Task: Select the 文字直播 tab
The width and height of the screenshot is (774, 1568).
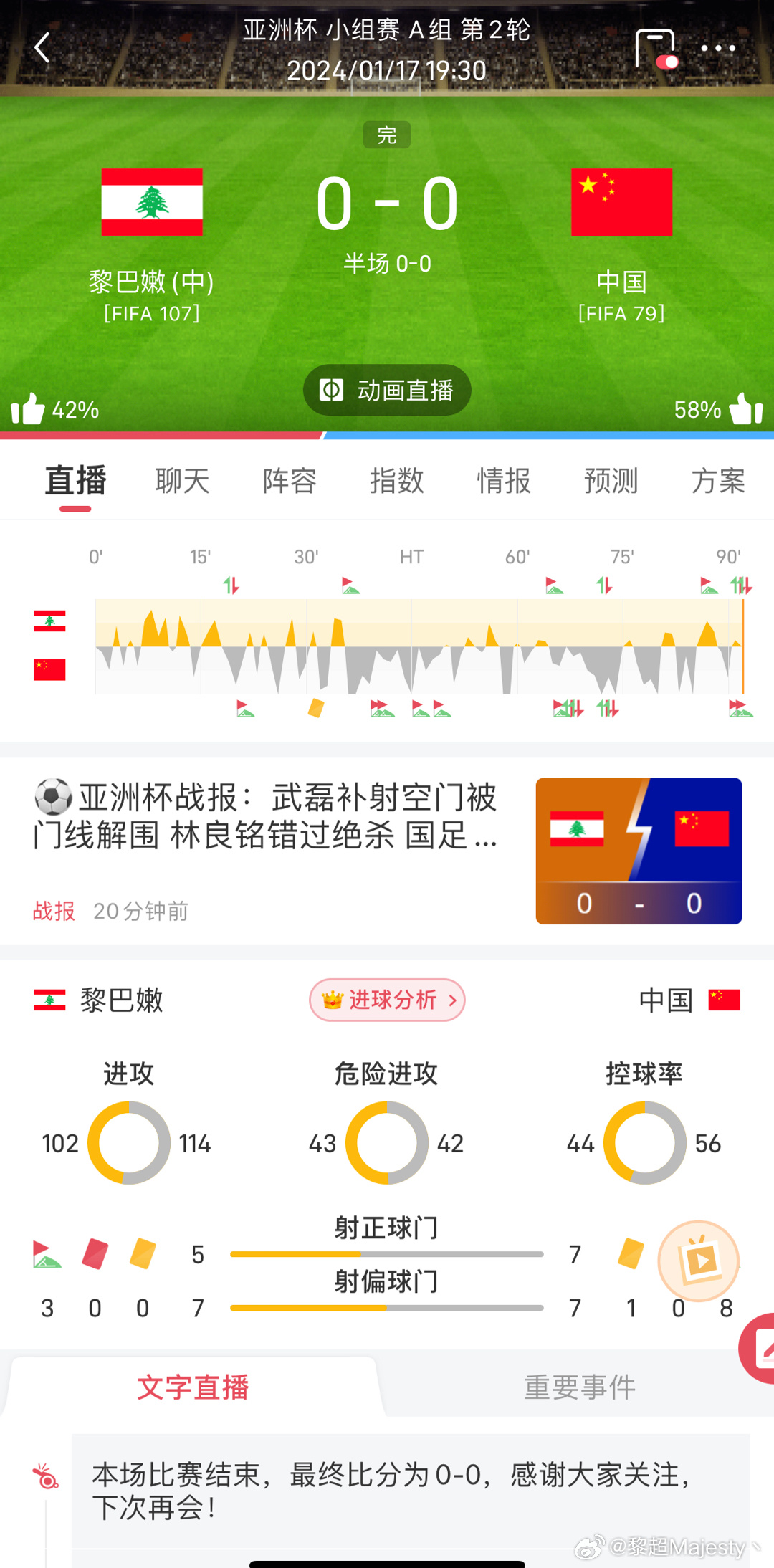Action: [x=193, y=1387]
